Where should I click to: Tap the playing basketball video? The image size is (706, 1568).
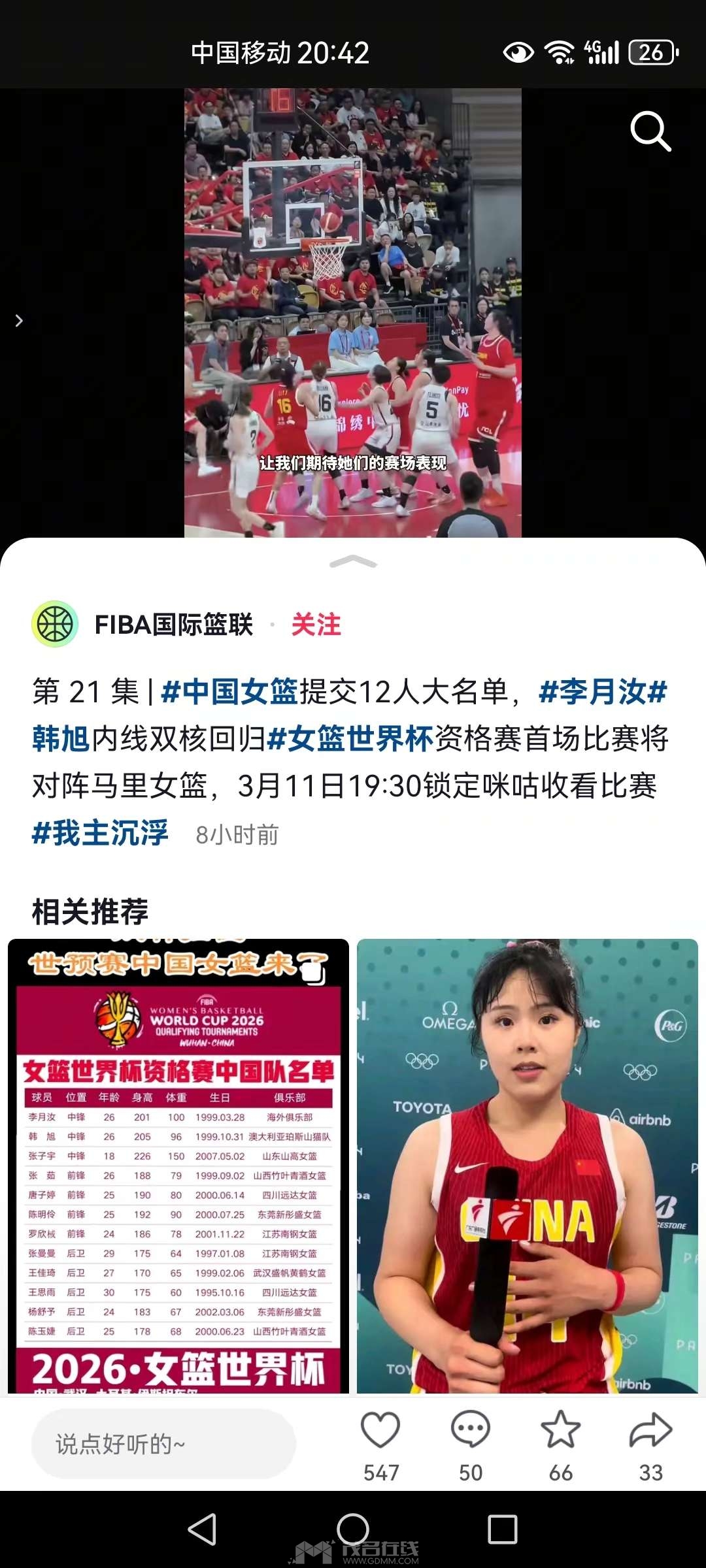(x=353, y=314)
